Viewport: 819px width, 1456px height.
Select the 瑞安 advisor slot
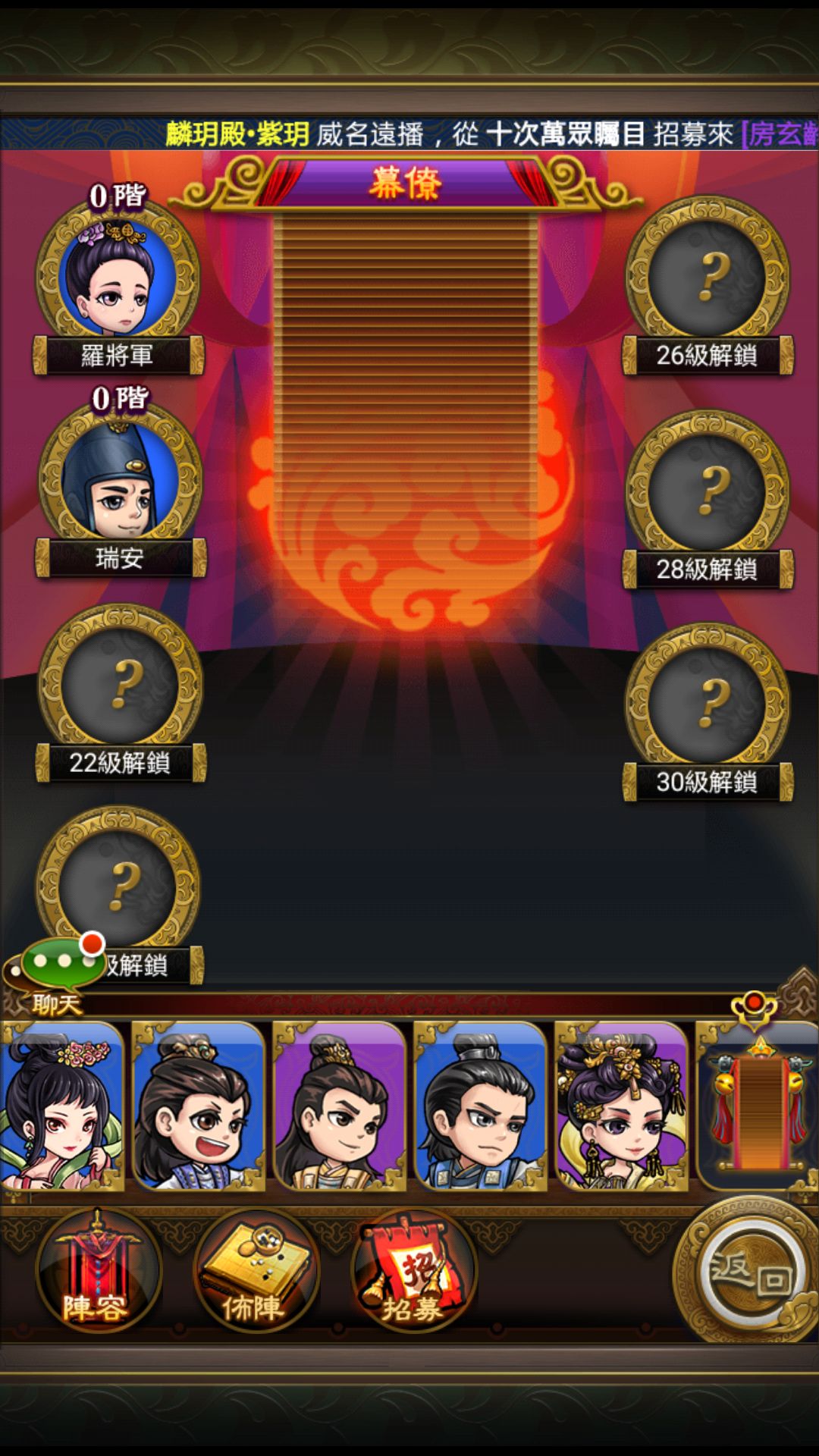120,484
